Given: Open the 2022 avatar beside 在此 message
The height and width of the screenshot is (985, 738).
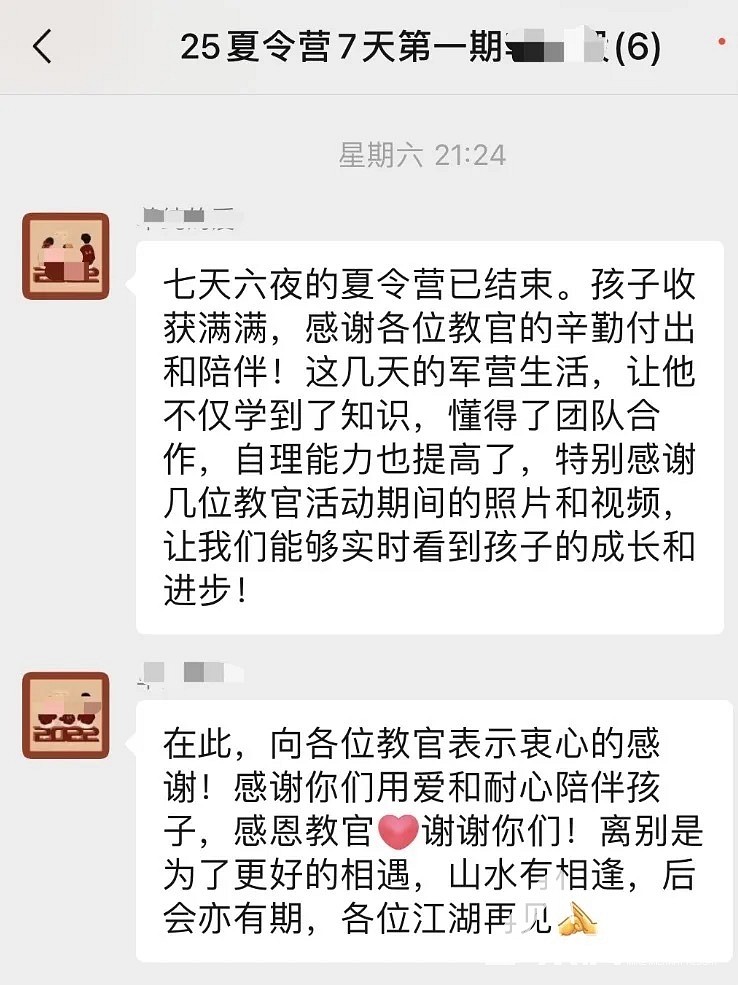Looking at the screenshot, I should [65, 714].
